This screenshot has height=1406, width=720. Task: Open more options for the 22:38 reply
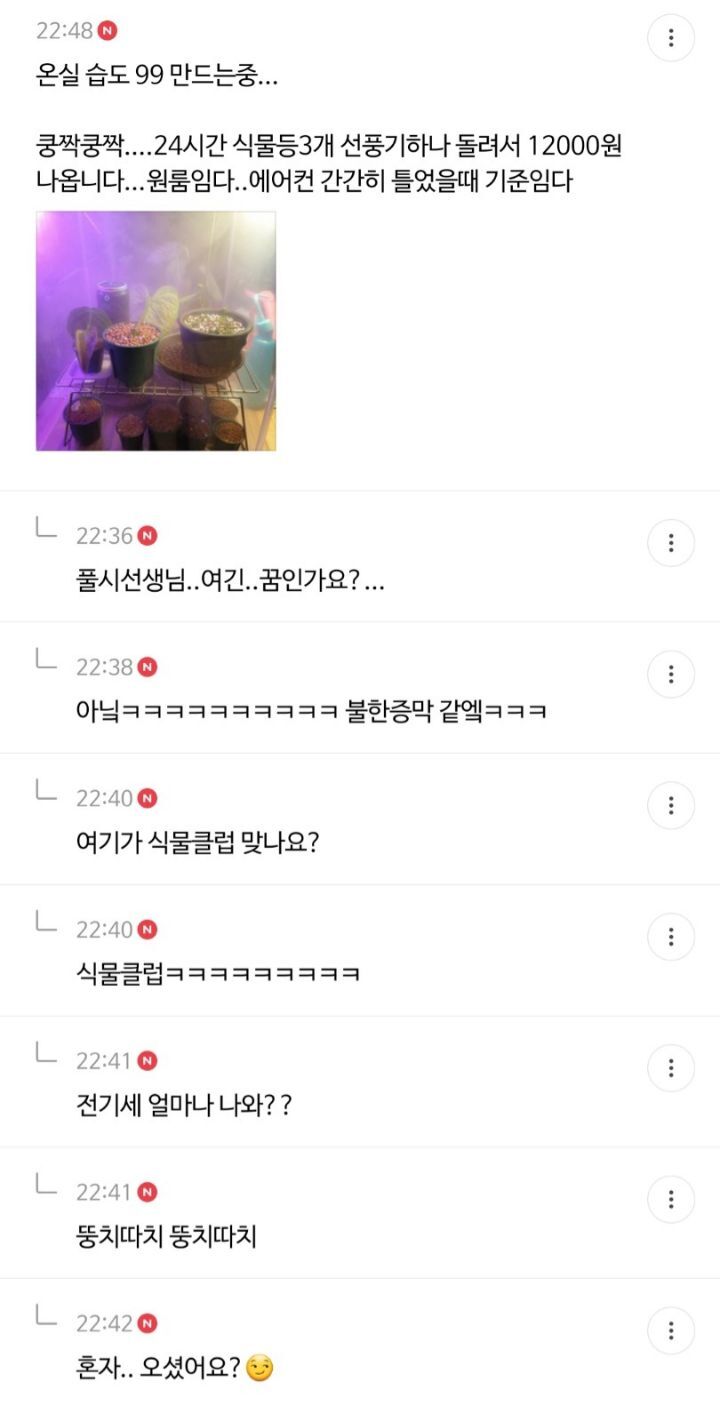(671, 674)
